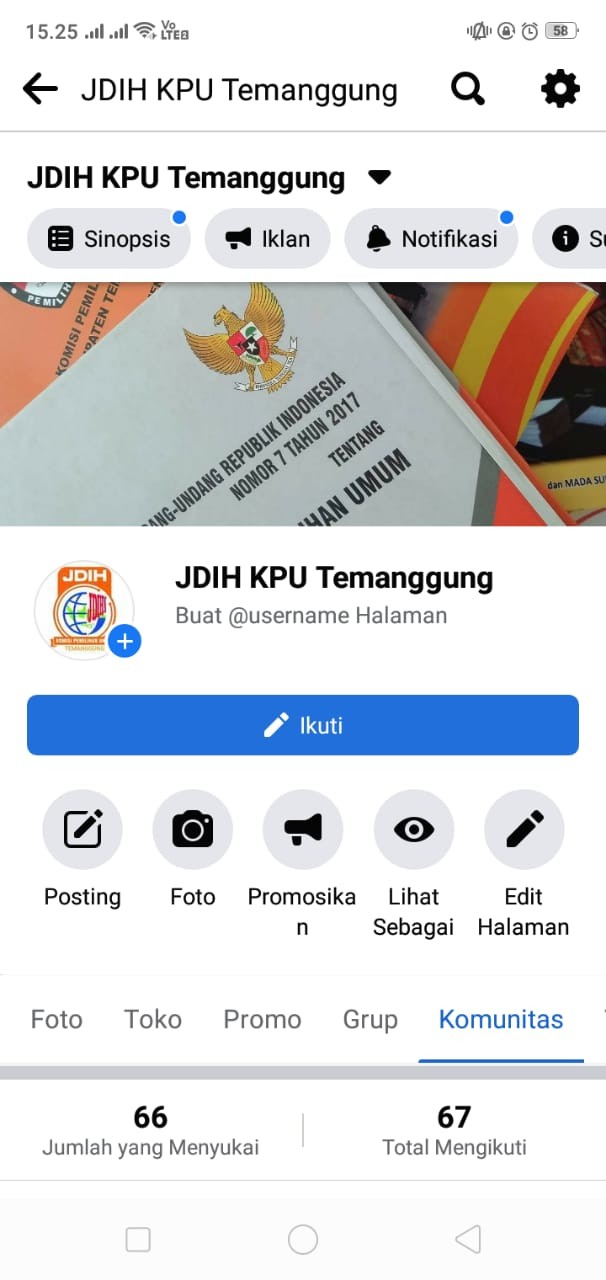Go back using the top-left arrow
Screen dimensions: 606x1280
(x=40, y=90)
